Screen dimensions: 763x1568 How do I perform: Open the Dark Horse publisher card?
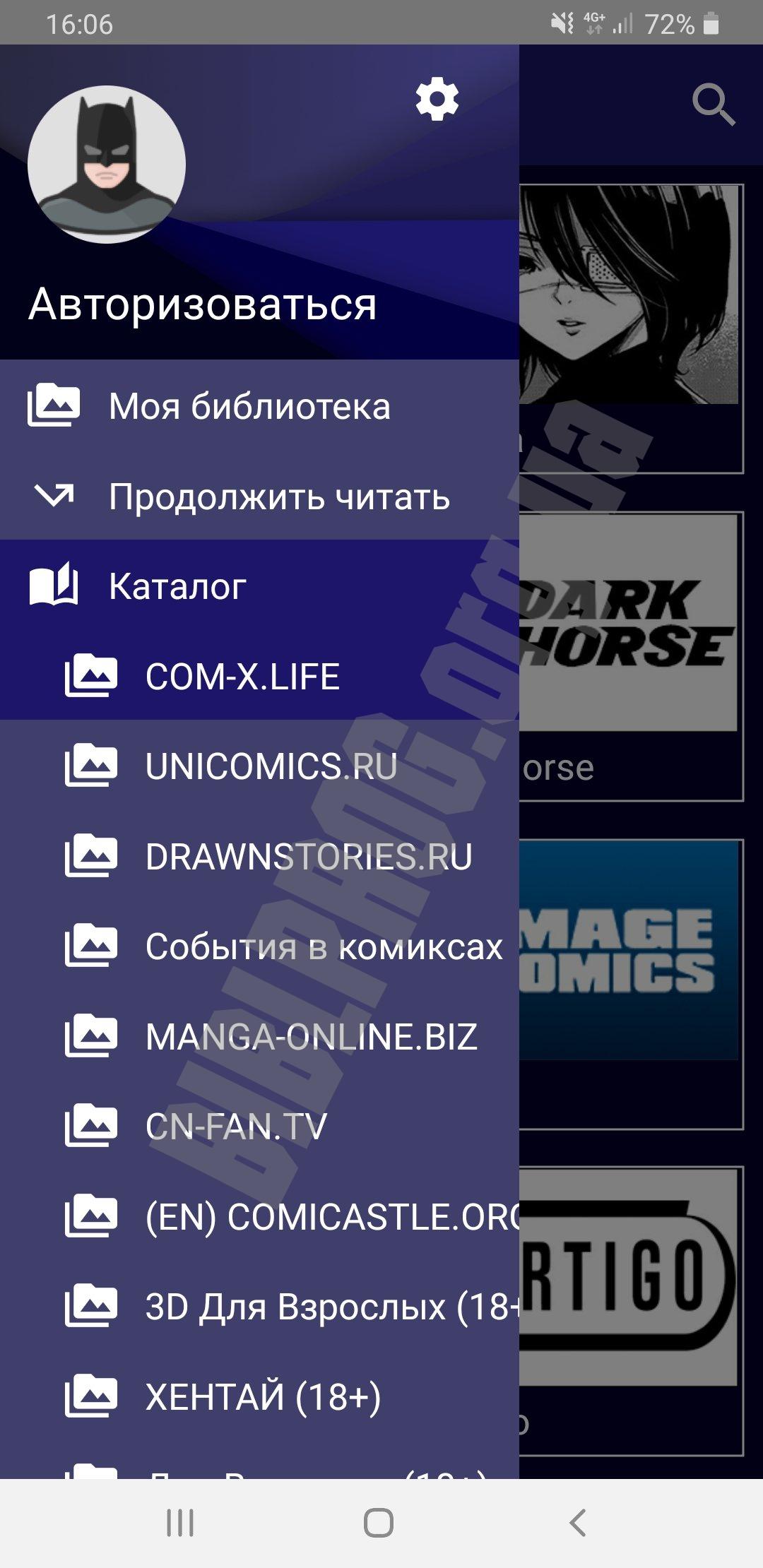pos(632,657)
